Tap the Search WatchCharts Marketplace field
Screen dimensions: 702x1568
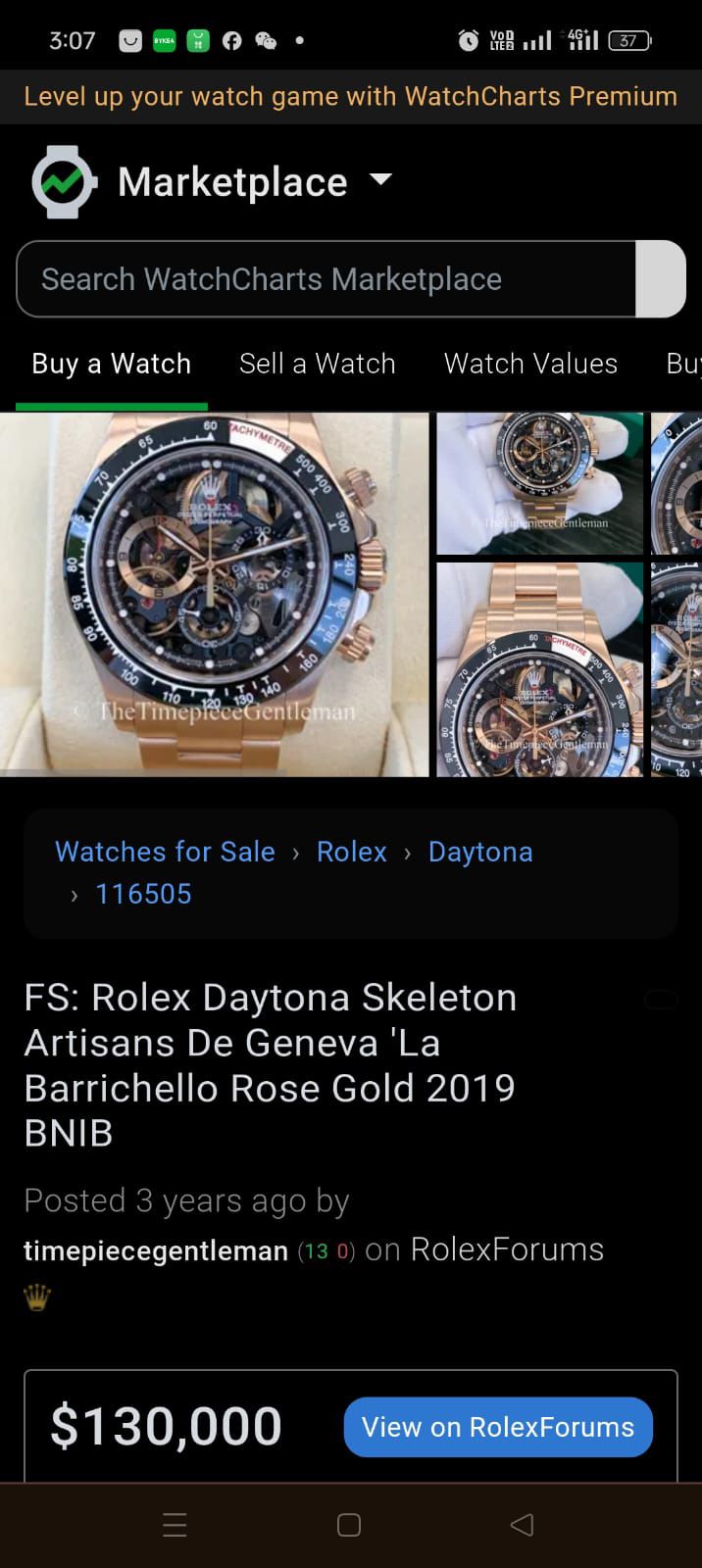pyautogui.click(x=326, y=279)
